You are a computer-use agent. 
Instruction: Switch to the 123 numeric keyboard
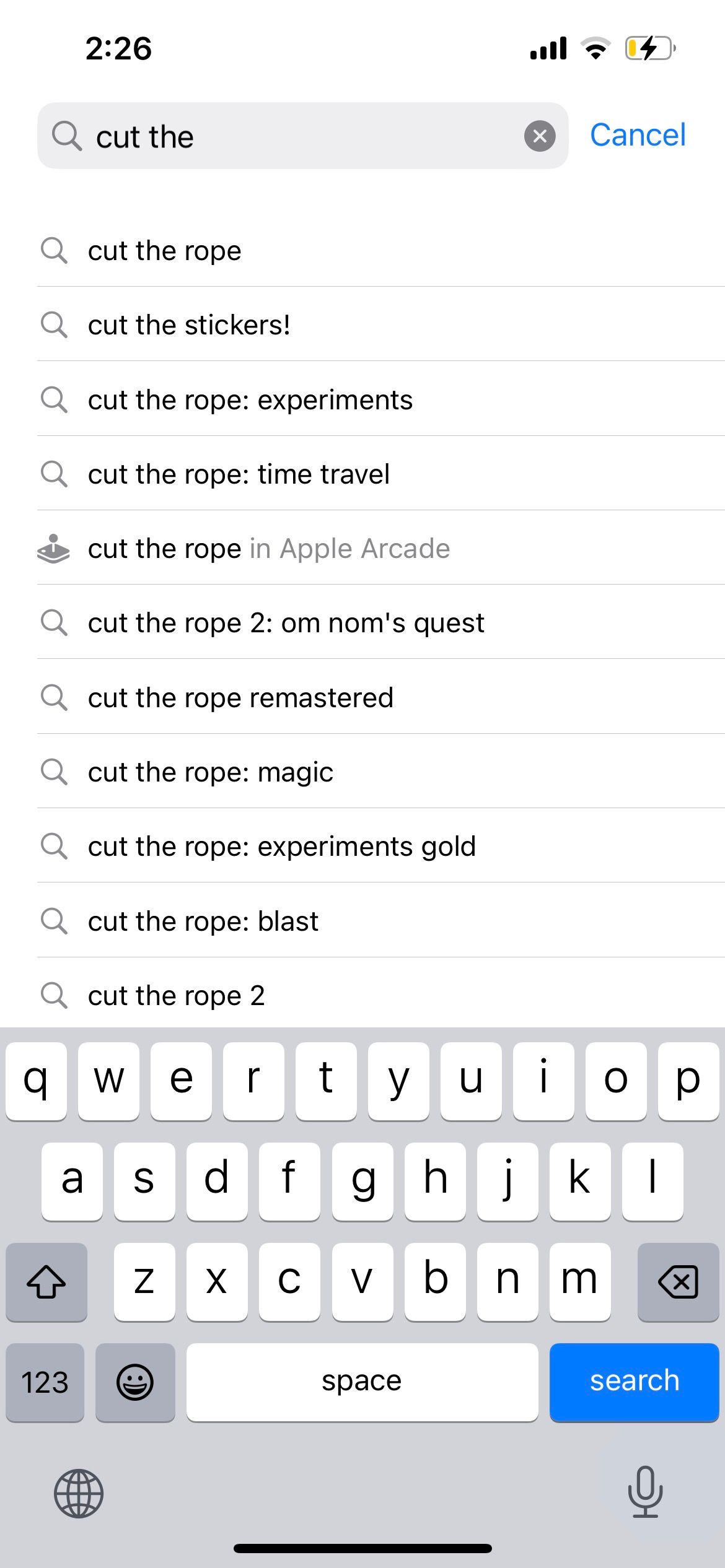coord(45,1382)
